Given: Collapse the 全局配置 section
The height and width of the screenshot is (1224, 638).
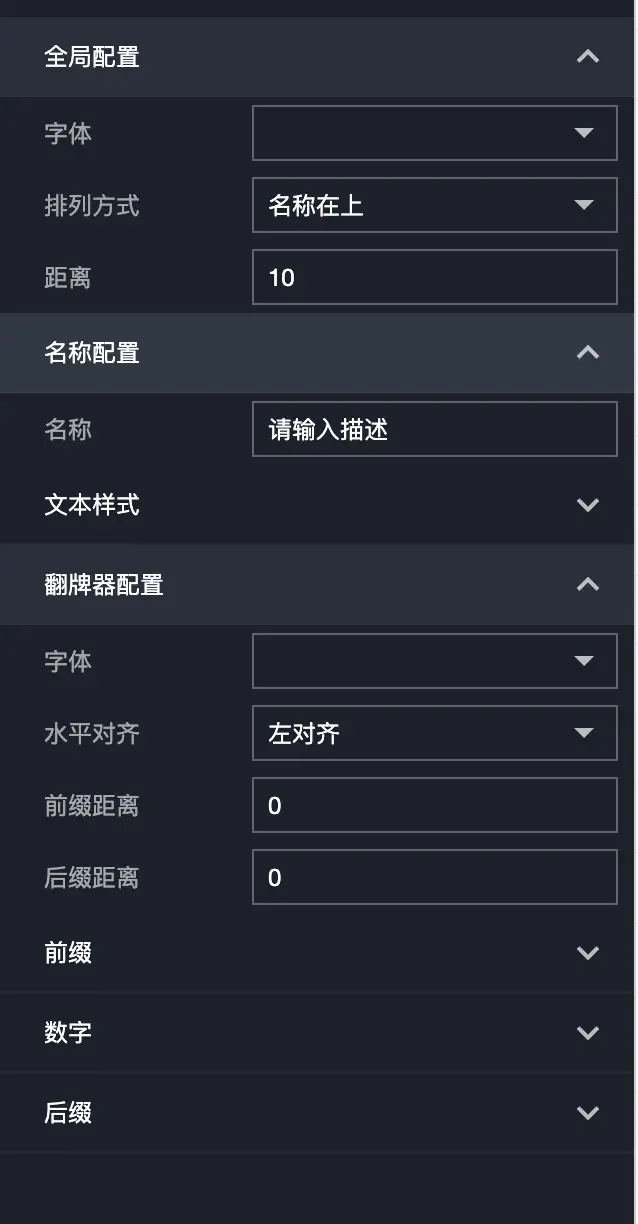Looking at the screenshot, I should click(x=587, y=57).
